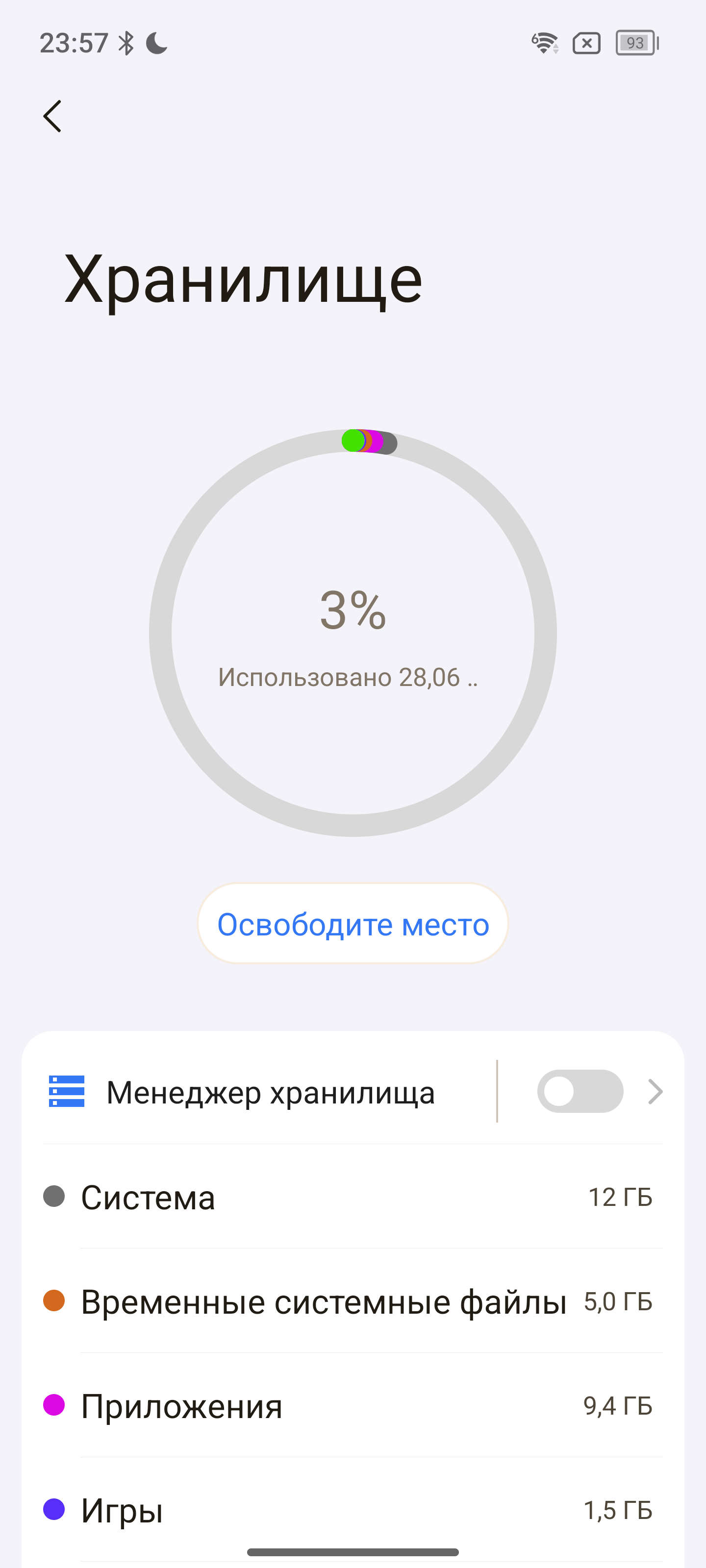This screenshot has height=1568, width=706.
Task: Tap the Освободите место button
Action: click(353, 923)
